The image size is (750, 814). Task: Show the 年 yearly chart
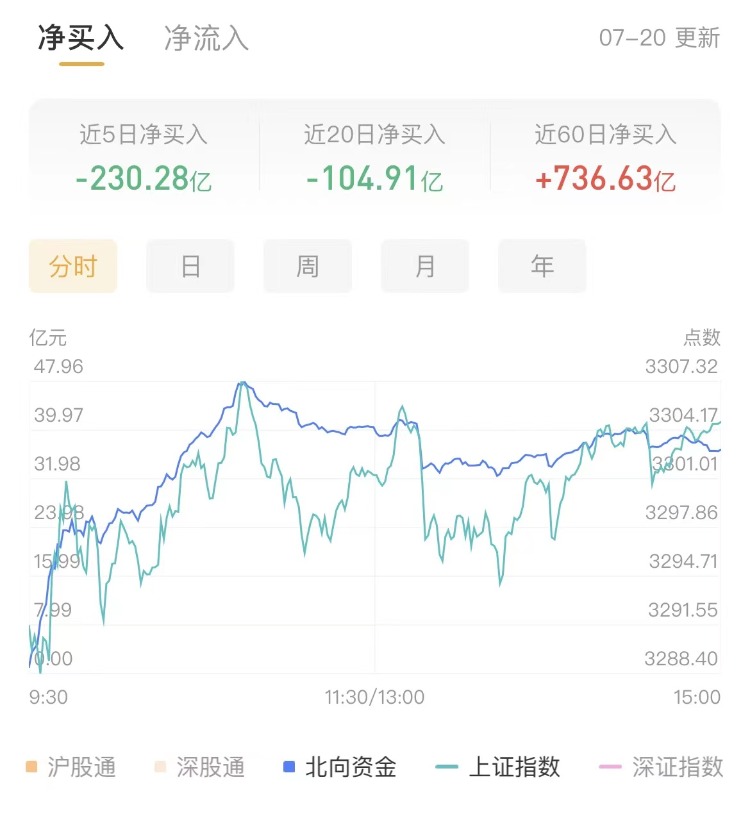point(542,267)
